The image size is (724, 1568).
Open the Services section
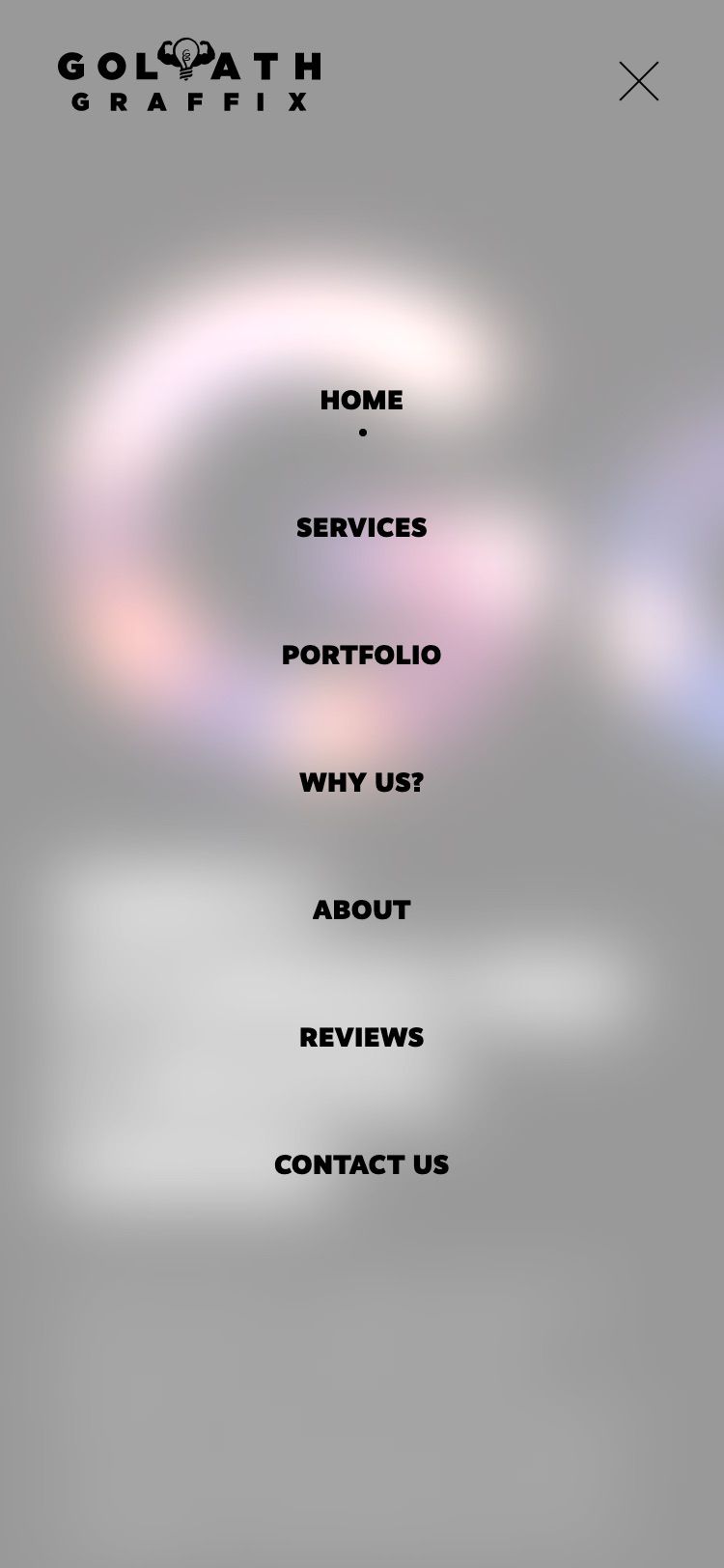[x=361, y=527]
